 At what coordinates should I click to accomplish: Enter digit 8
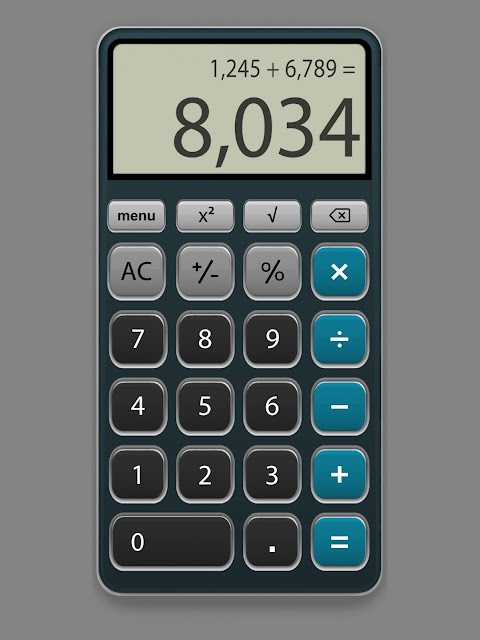point(205,339)
